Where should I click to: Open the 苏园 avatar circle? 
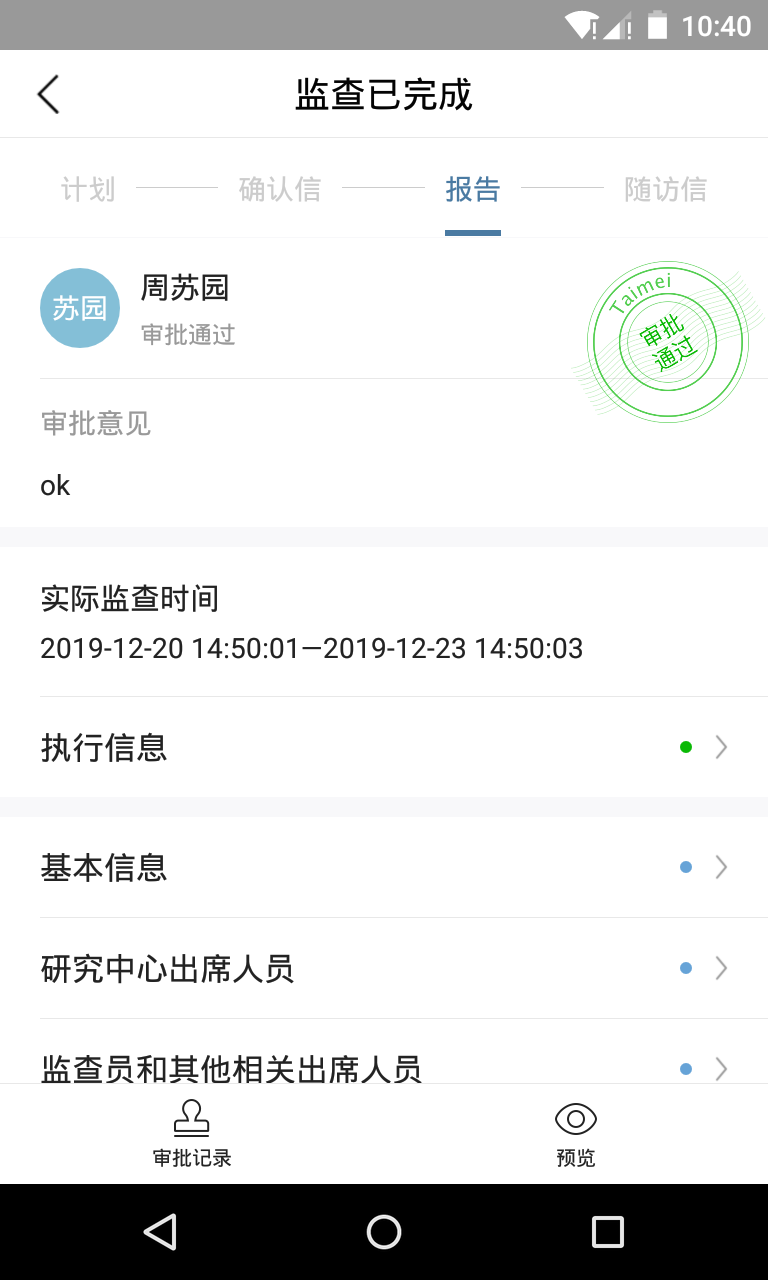[80, 308]
